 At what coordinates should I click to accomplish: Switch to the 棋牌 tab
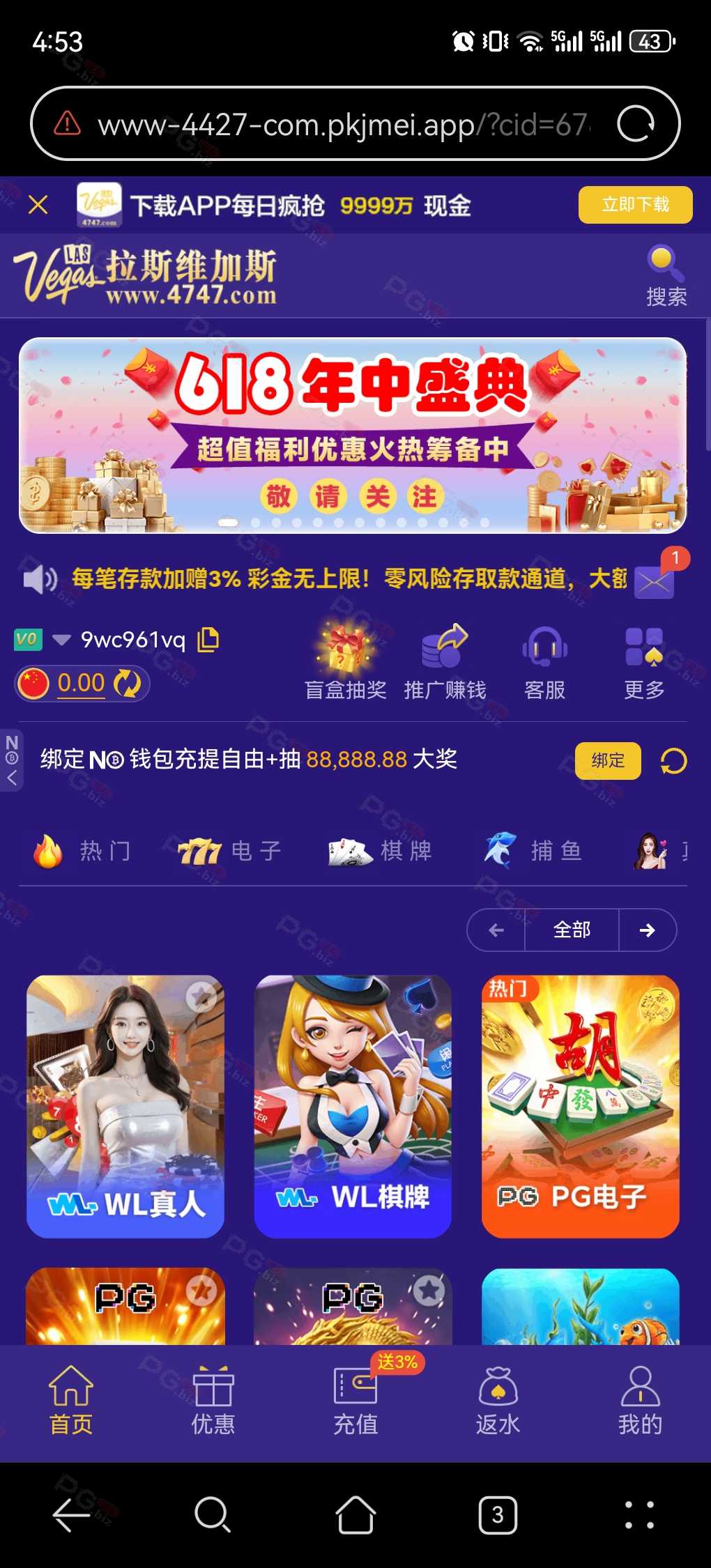(381, 851)
